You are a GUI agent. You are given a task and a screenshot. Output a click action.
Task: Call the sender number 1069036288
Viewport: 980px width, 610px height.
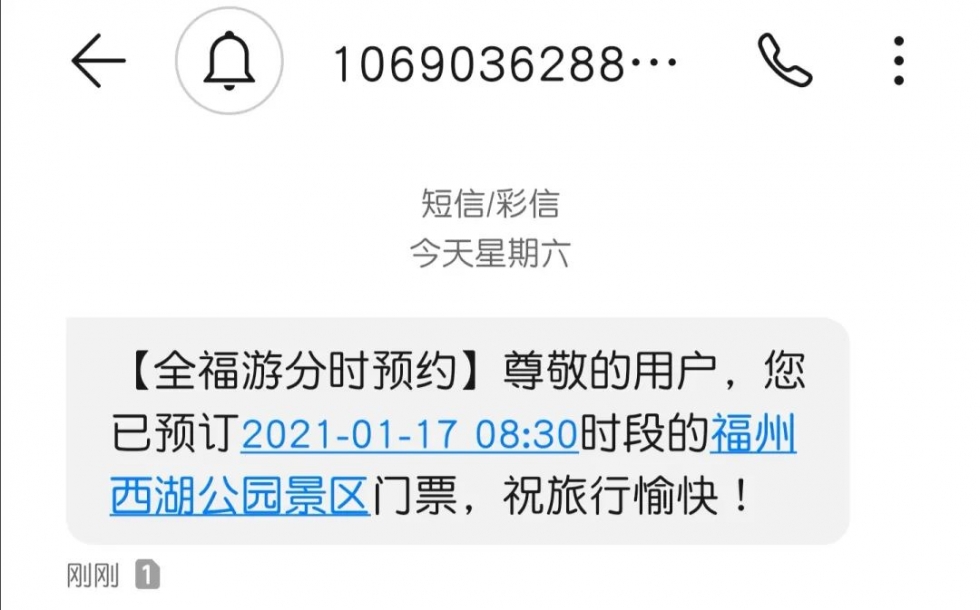pos(785,61)
